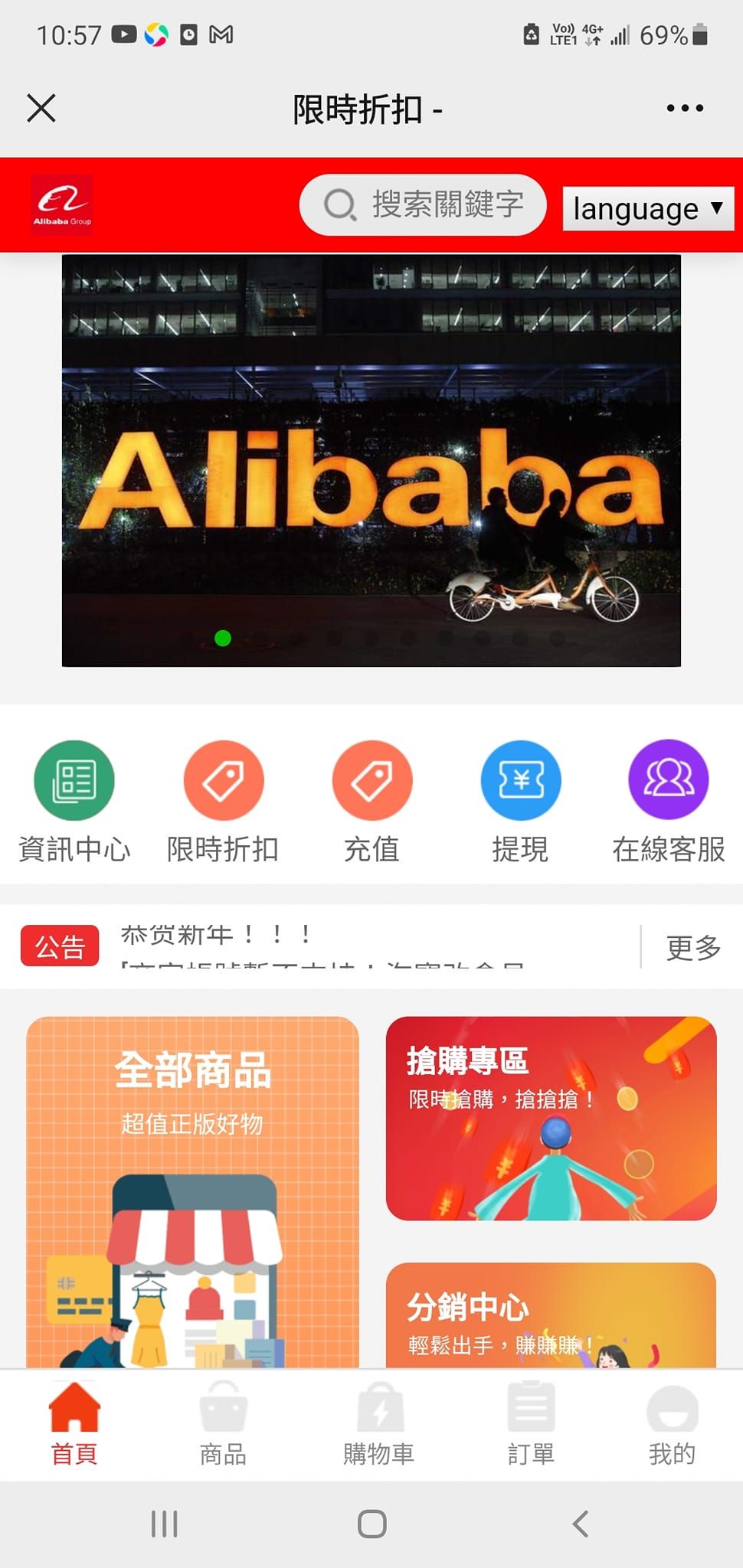The width and height of the screenshot is (743, 1568).
Task: Tap the system back button
Action: [x=581, y=1524]
